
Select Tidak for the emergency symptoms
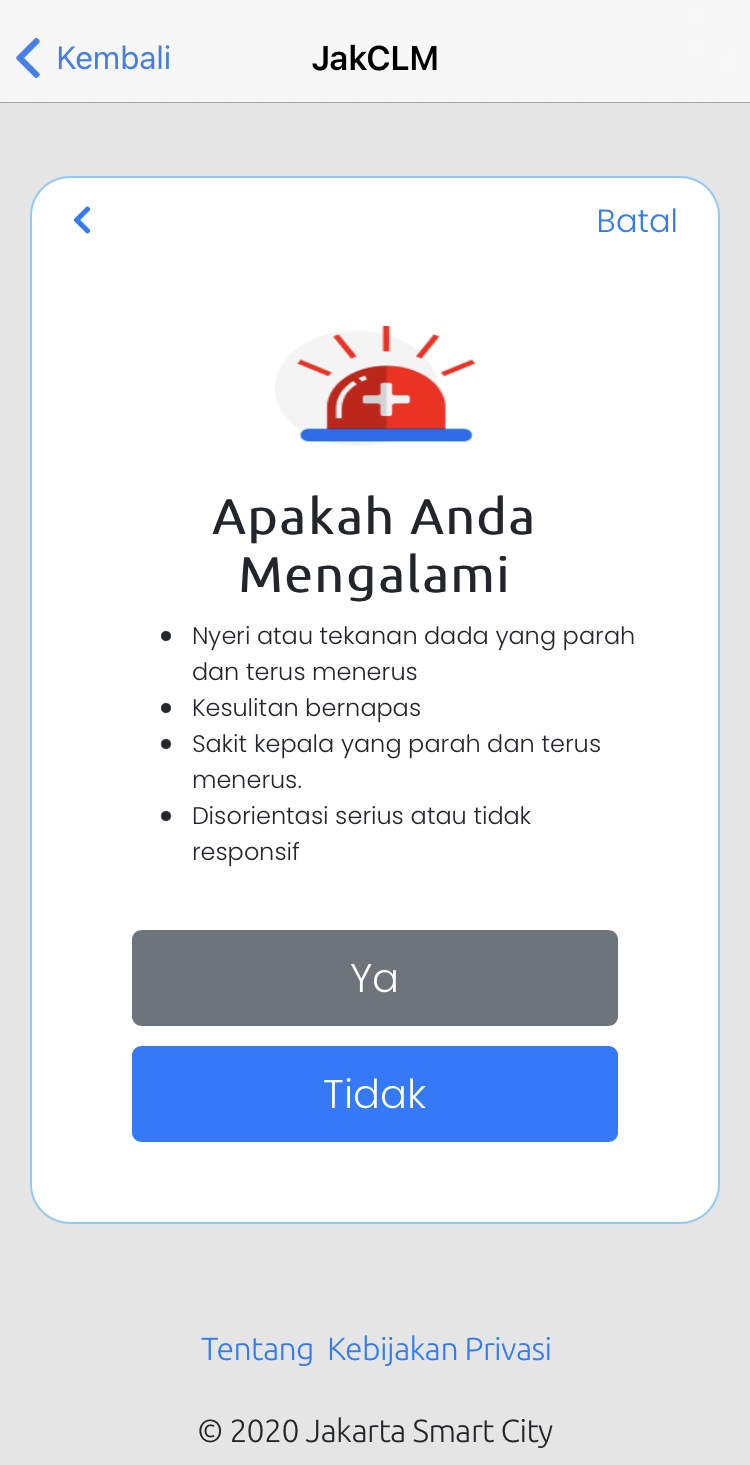click(375, 1094)
